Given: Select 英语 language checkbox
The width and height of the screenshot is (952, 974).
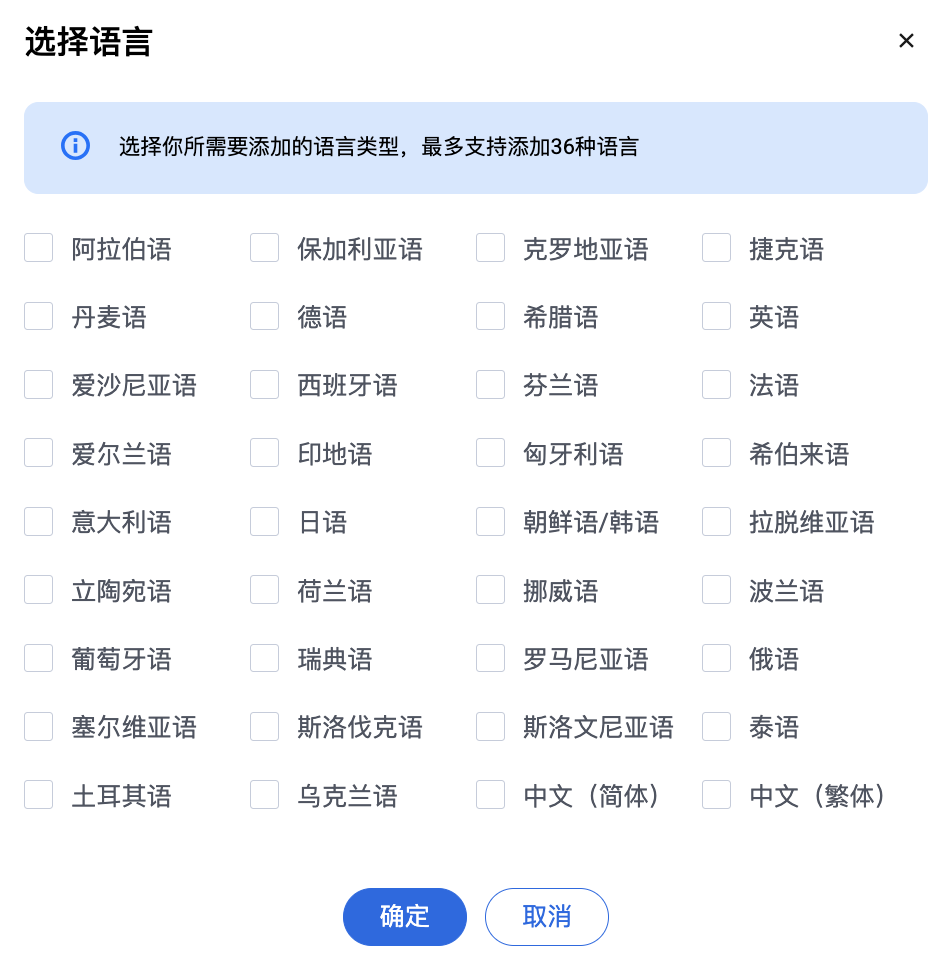Looking at the screenshot, I should click(717, 316).
